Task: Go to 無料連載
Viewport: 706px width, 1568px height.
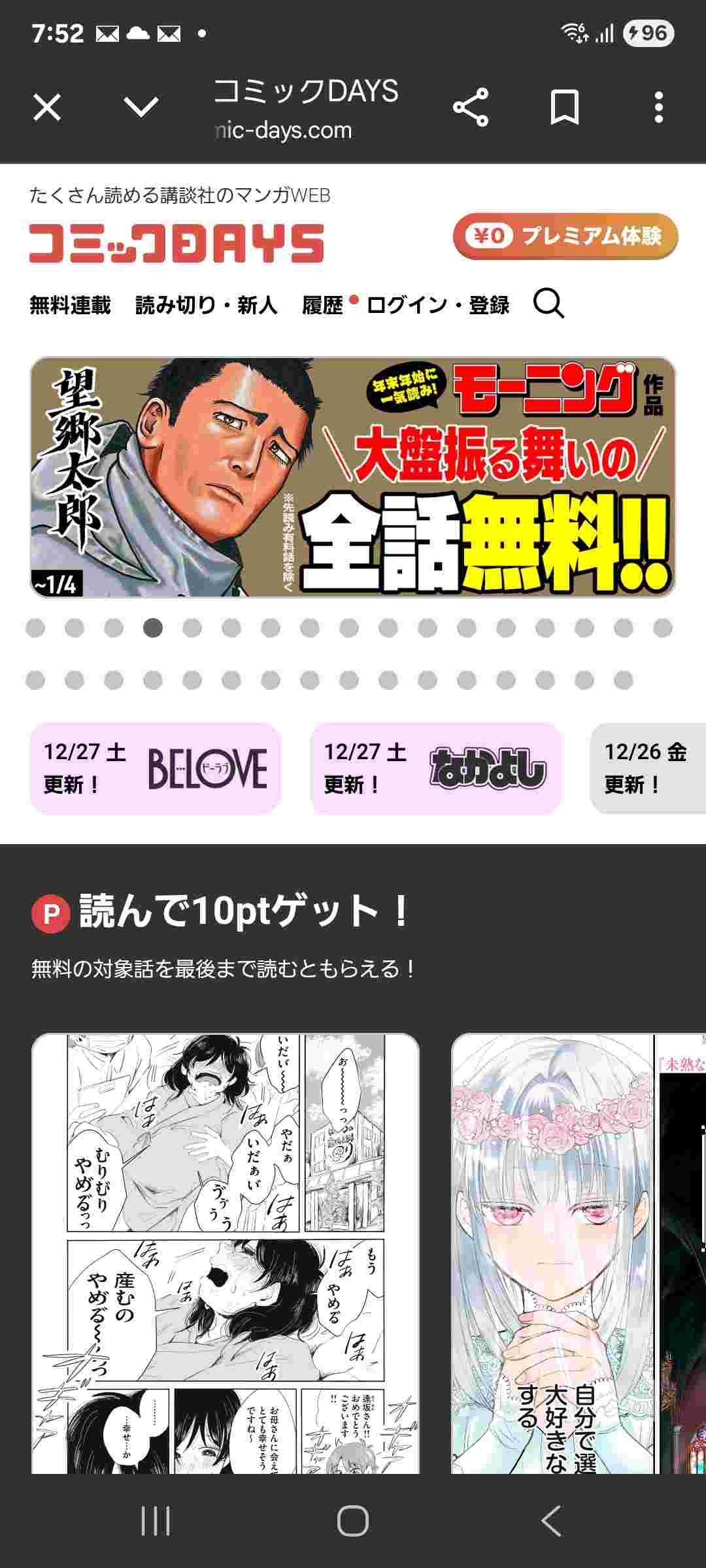Action: point(70,305)
